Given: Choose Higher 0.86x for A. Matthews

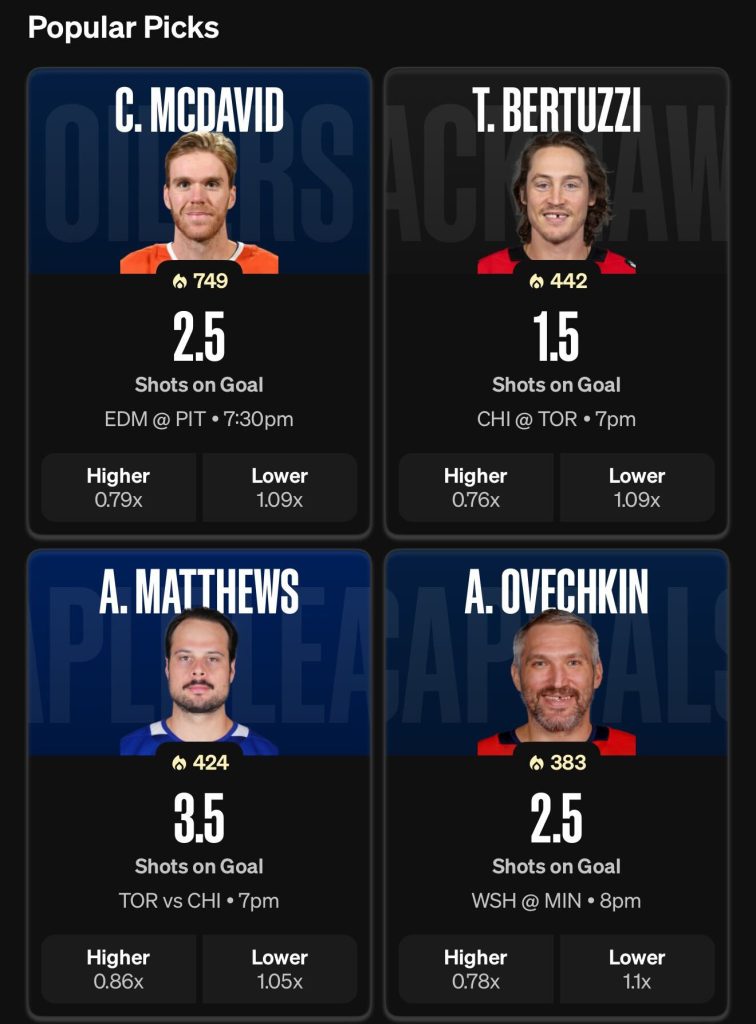Looking at the screenshot, I should (119, 969).
